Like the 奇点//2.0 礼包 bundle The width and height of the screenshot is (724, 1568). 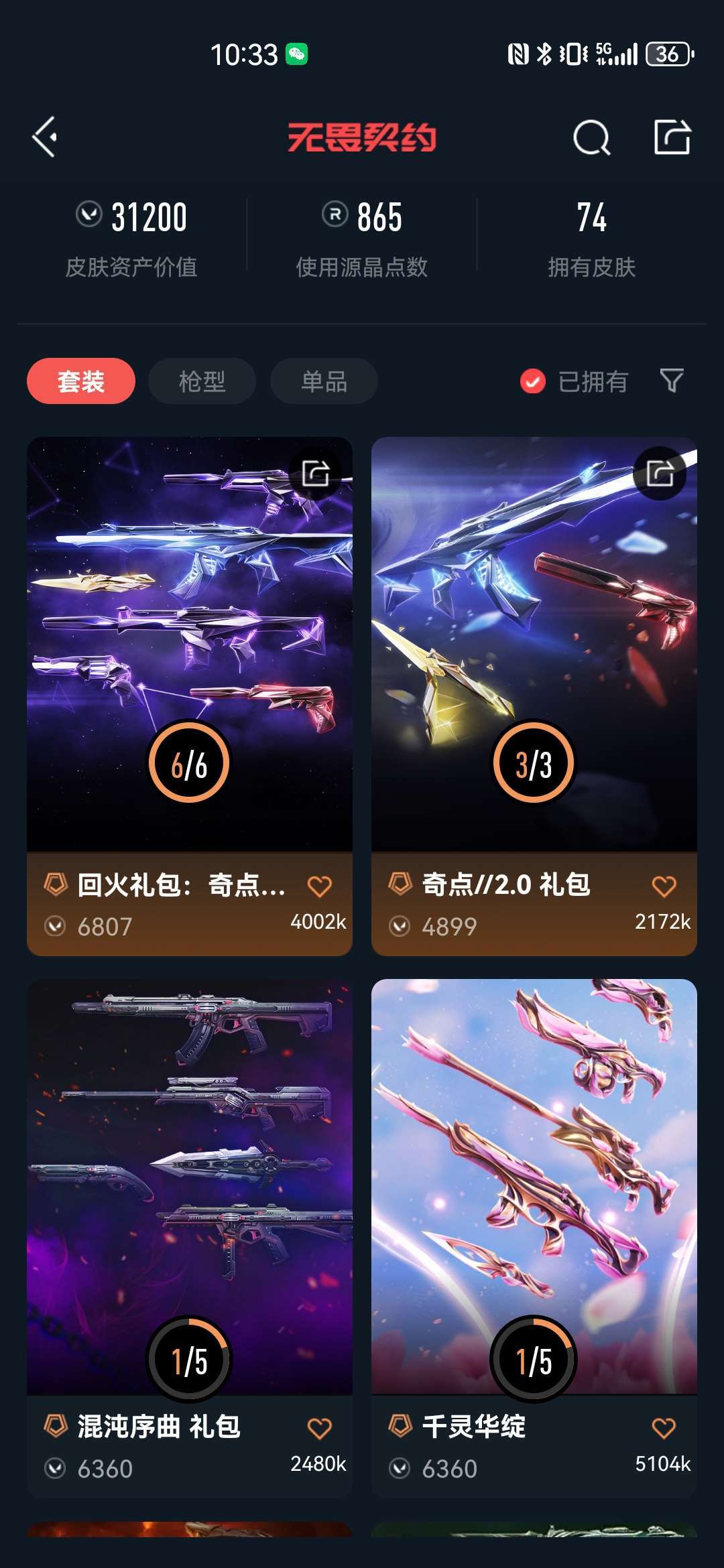coord(664,886)
